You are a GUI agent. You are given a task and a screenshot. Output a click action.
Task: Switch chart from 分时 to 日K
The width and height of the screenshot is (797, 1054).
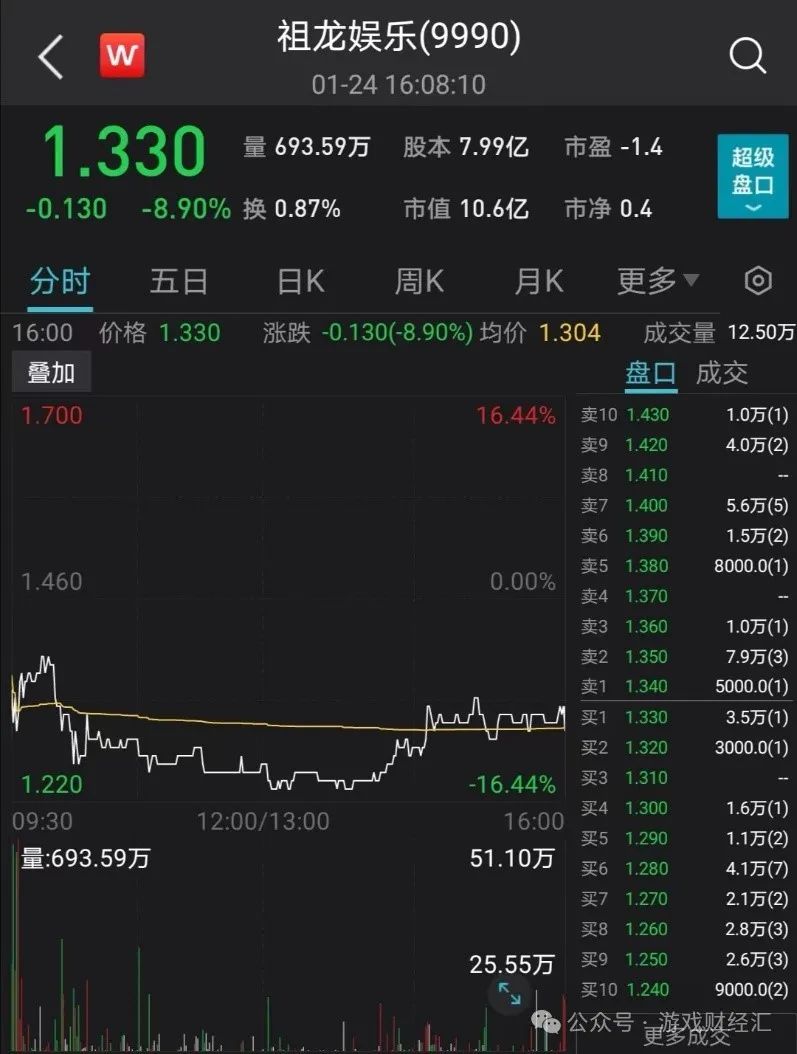pos(297,281)
